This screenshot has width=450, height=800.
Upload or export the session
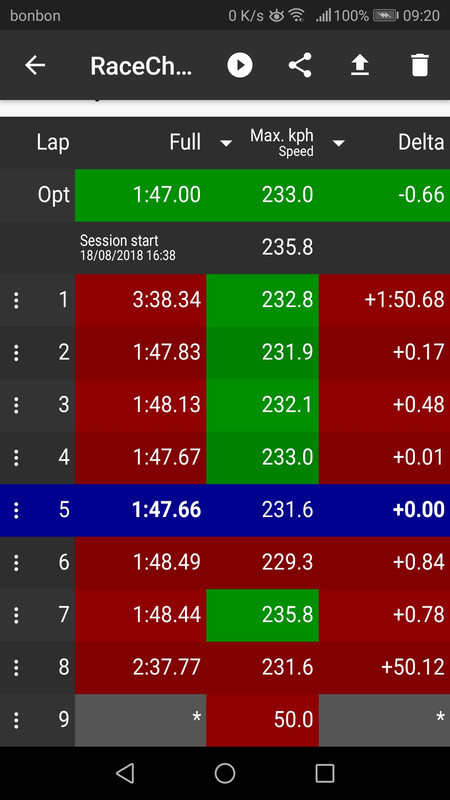(x=360, y=65)
